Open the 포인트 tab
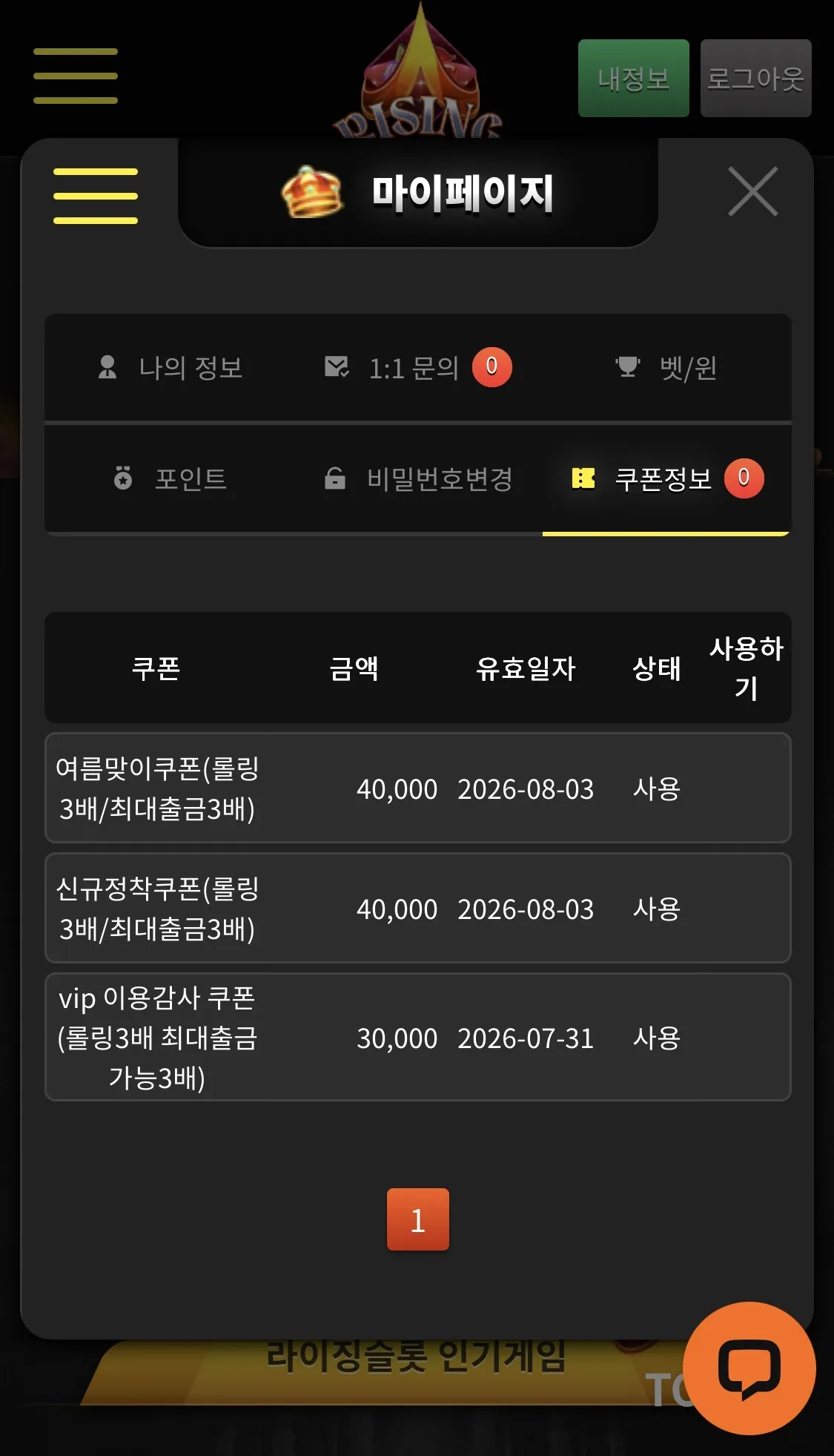This screenshot has width=834, height=1456. [x=170, y=478]
